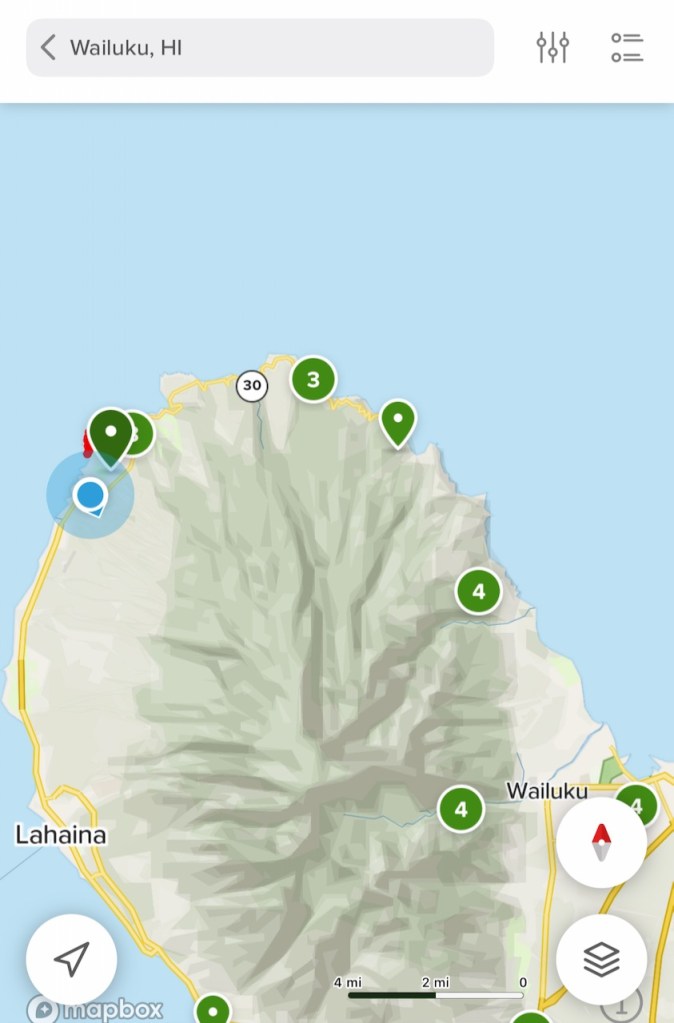
Task: Go back from Wailuku, HI search
Action: pos(48,47)
